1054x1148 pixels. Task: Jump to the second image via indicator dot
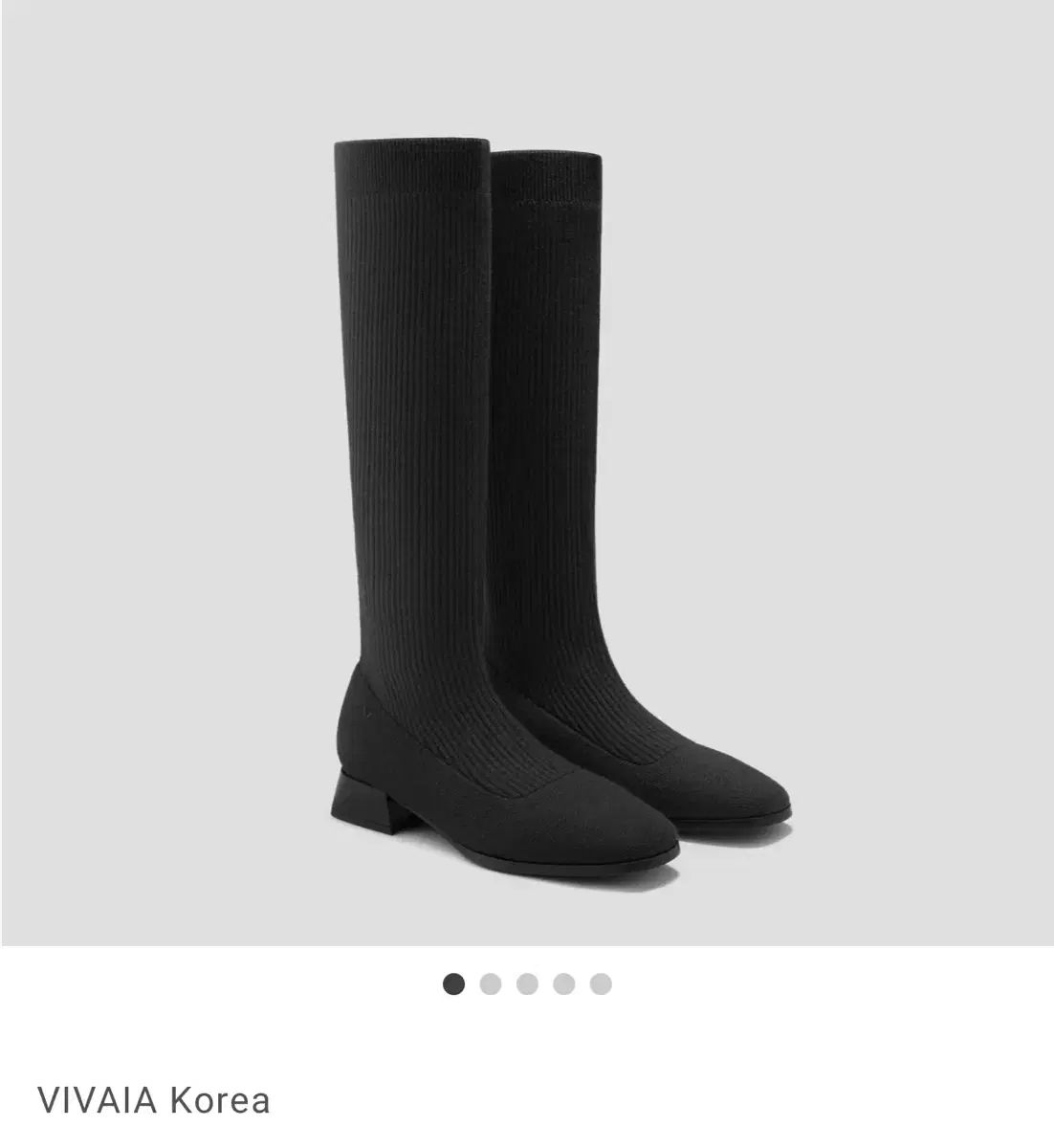click(491, 983)
